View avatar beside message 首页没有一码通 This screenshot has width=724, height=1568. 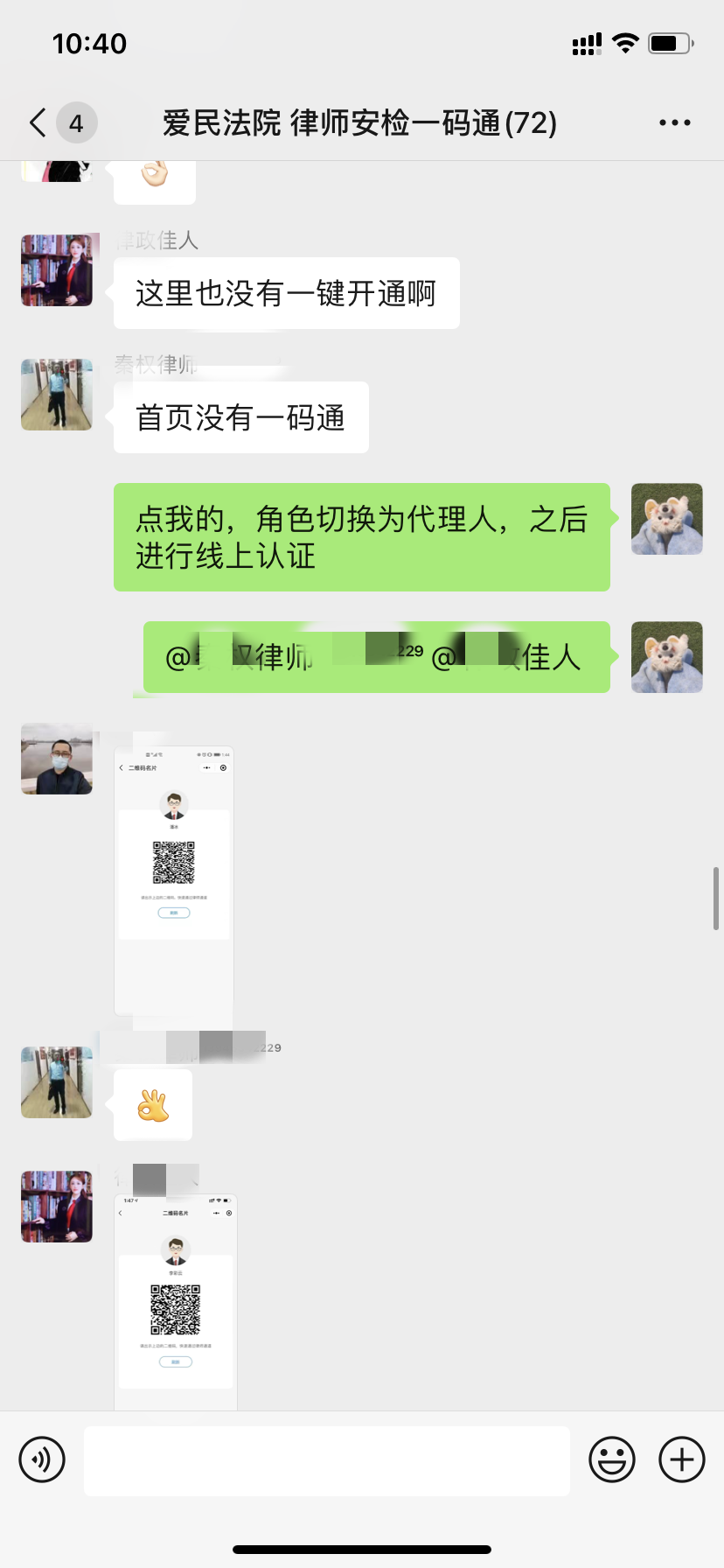coord(57,395)
